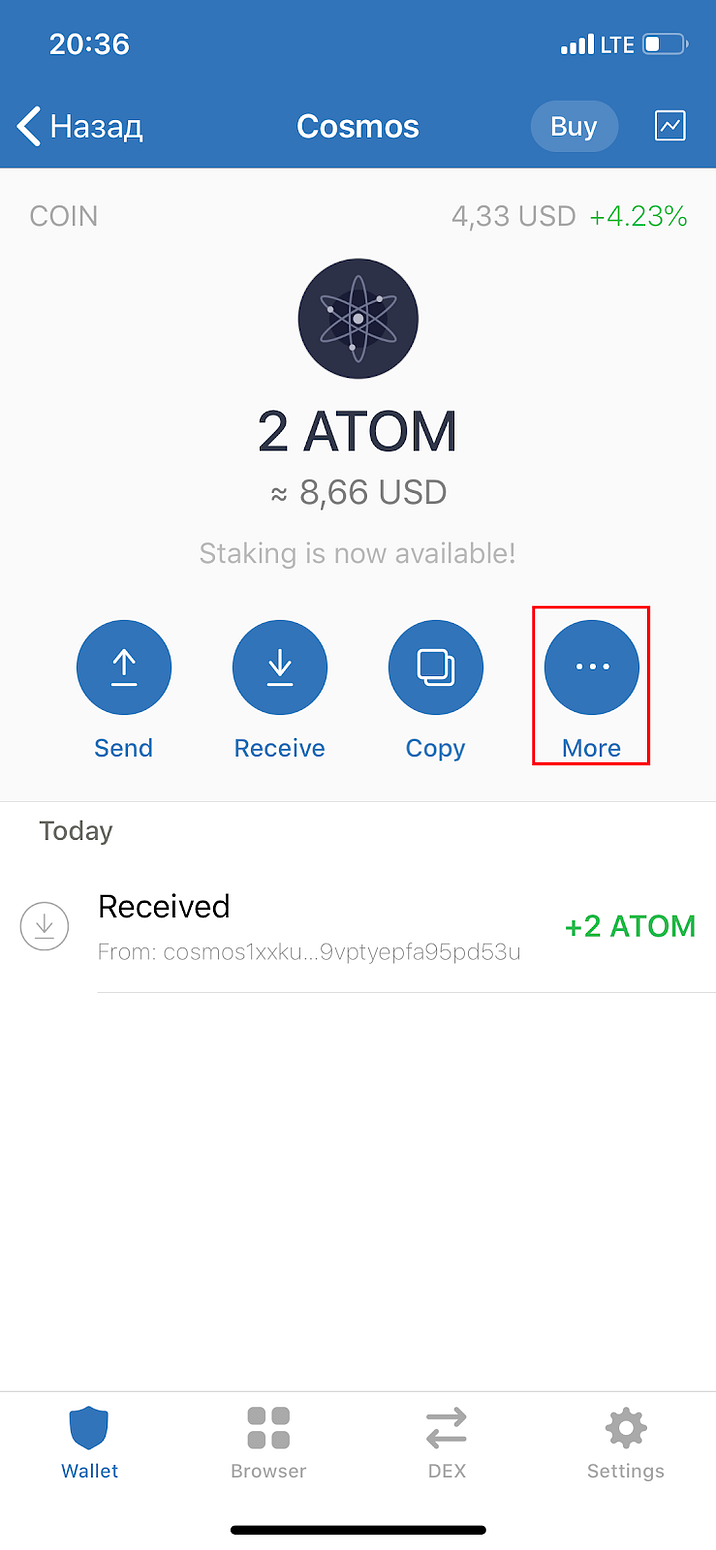Copy the Cosmos wallet address

click(436, 668)
